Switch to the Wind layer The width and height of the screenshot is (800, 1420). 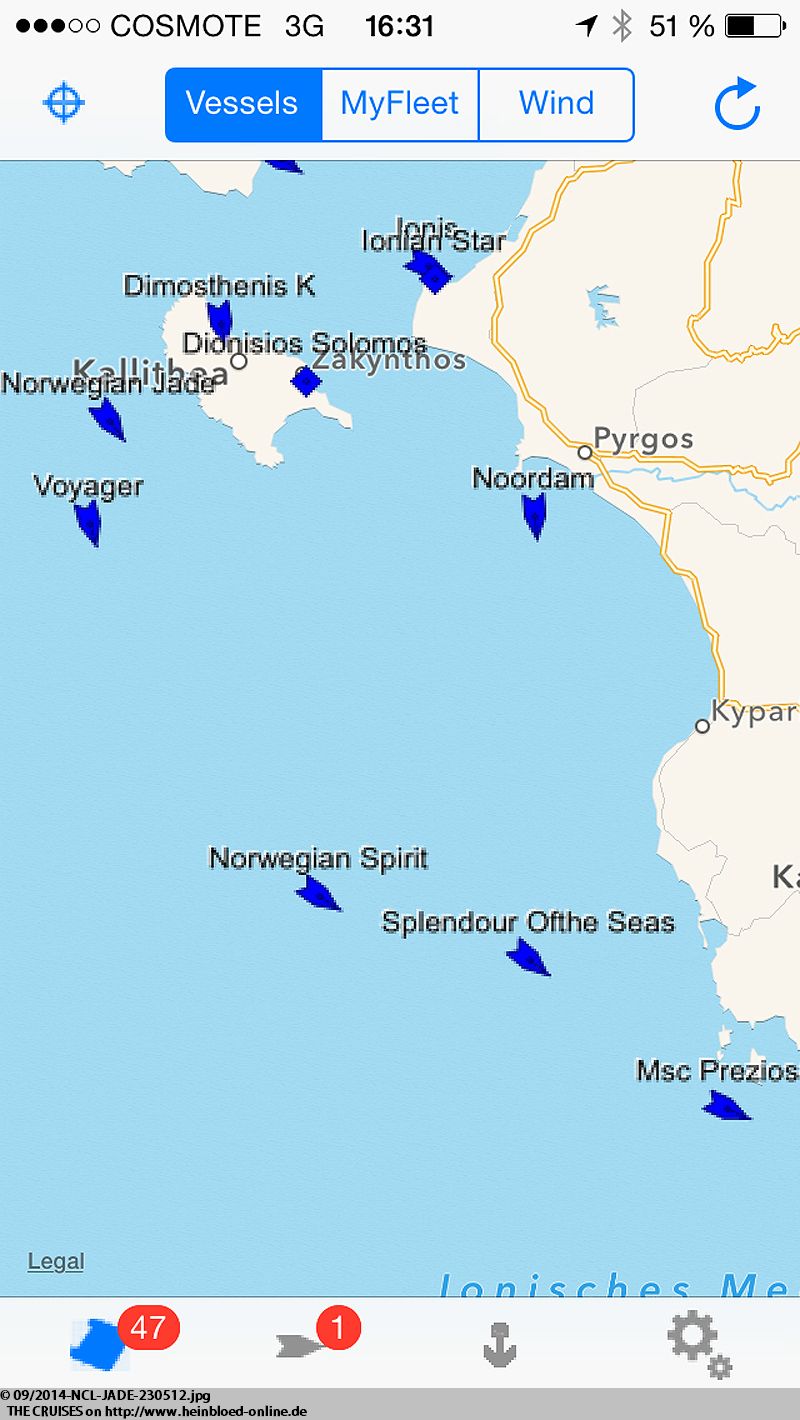(x=556, y=104)
